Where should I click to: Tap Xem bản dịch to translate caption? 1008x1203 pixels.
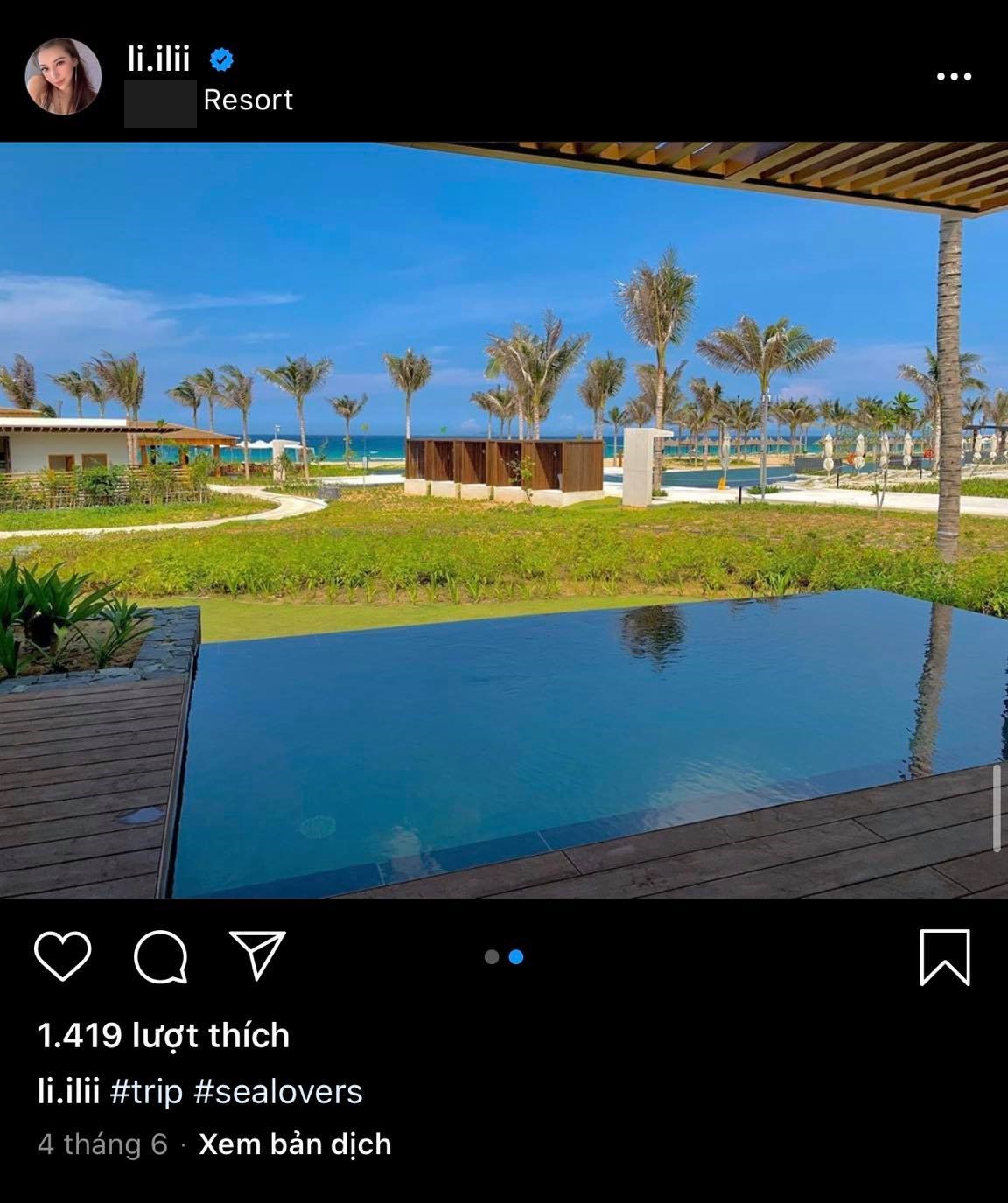click(x=295, y=1144)
